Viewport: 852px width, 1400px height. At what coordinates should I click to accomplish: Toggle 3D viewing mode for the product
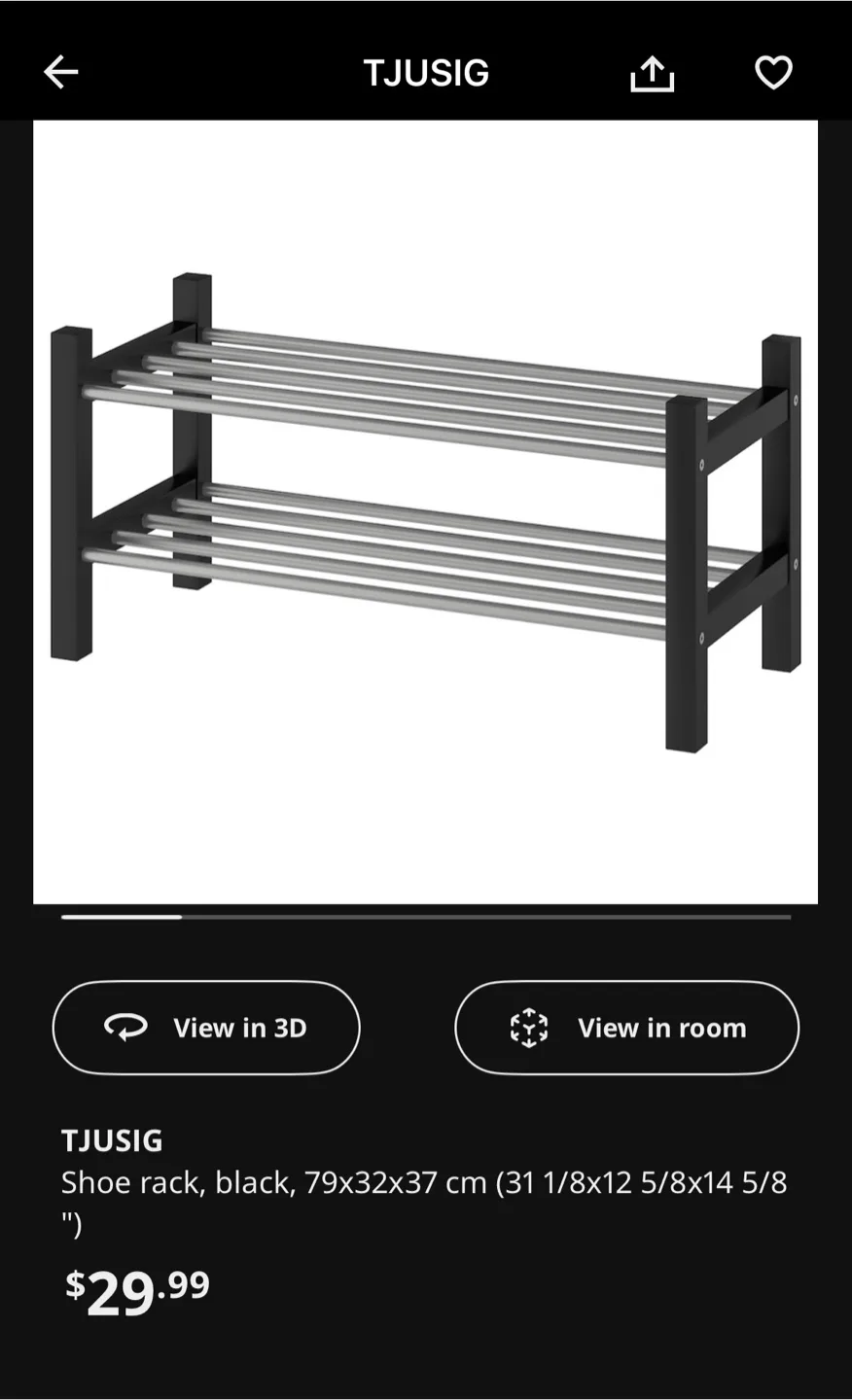coord(205,1028)
